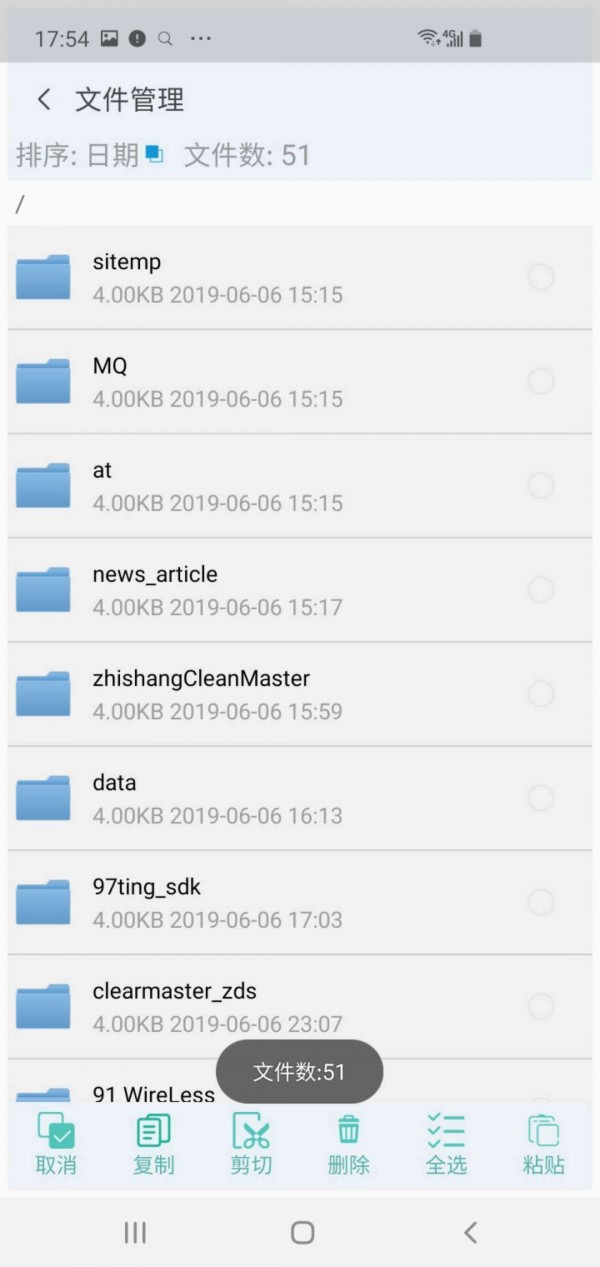Select the data folder checkbox
This screenshot has height=1267, width=600.
click(541, 798)
